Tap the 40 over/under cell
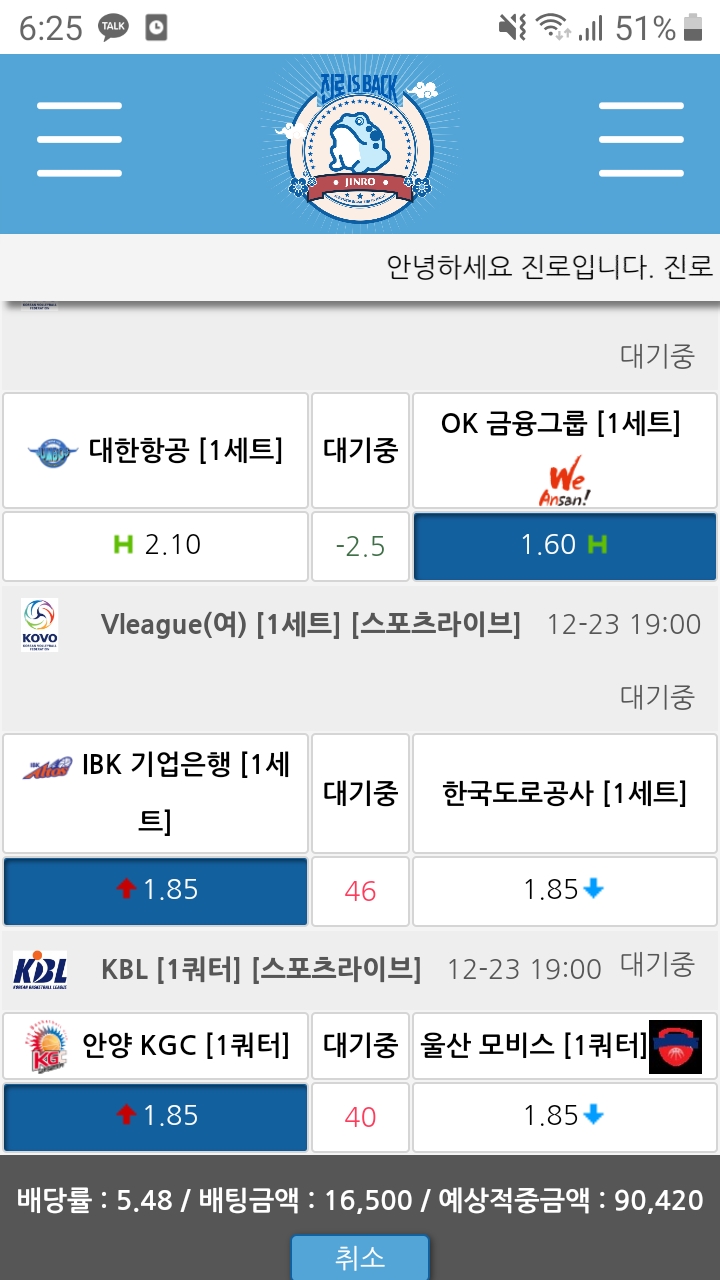The height and width of the screenshot is (1280, 720). pyautogui.click(x=360, y=1117)
